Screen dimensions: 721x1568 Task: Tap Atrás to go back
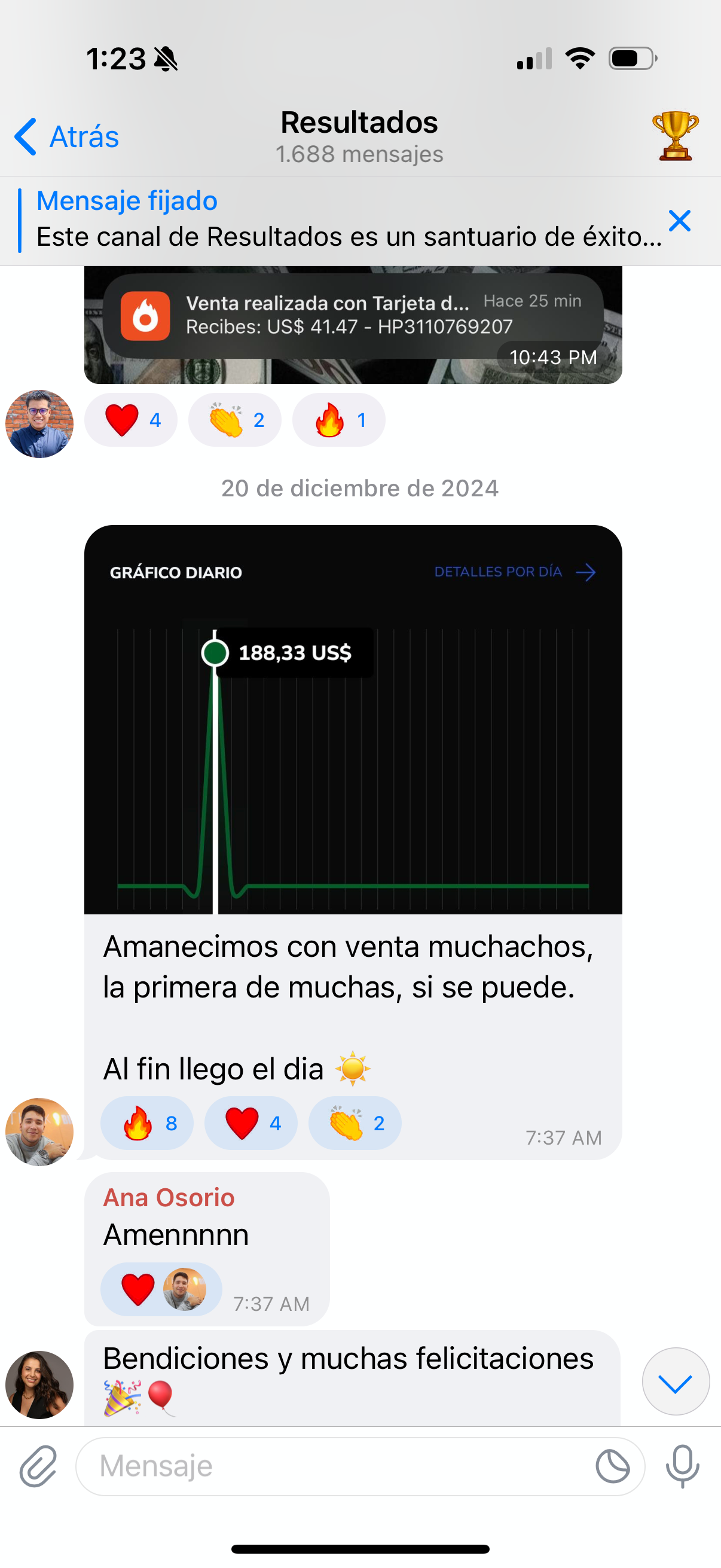point(66,137)
